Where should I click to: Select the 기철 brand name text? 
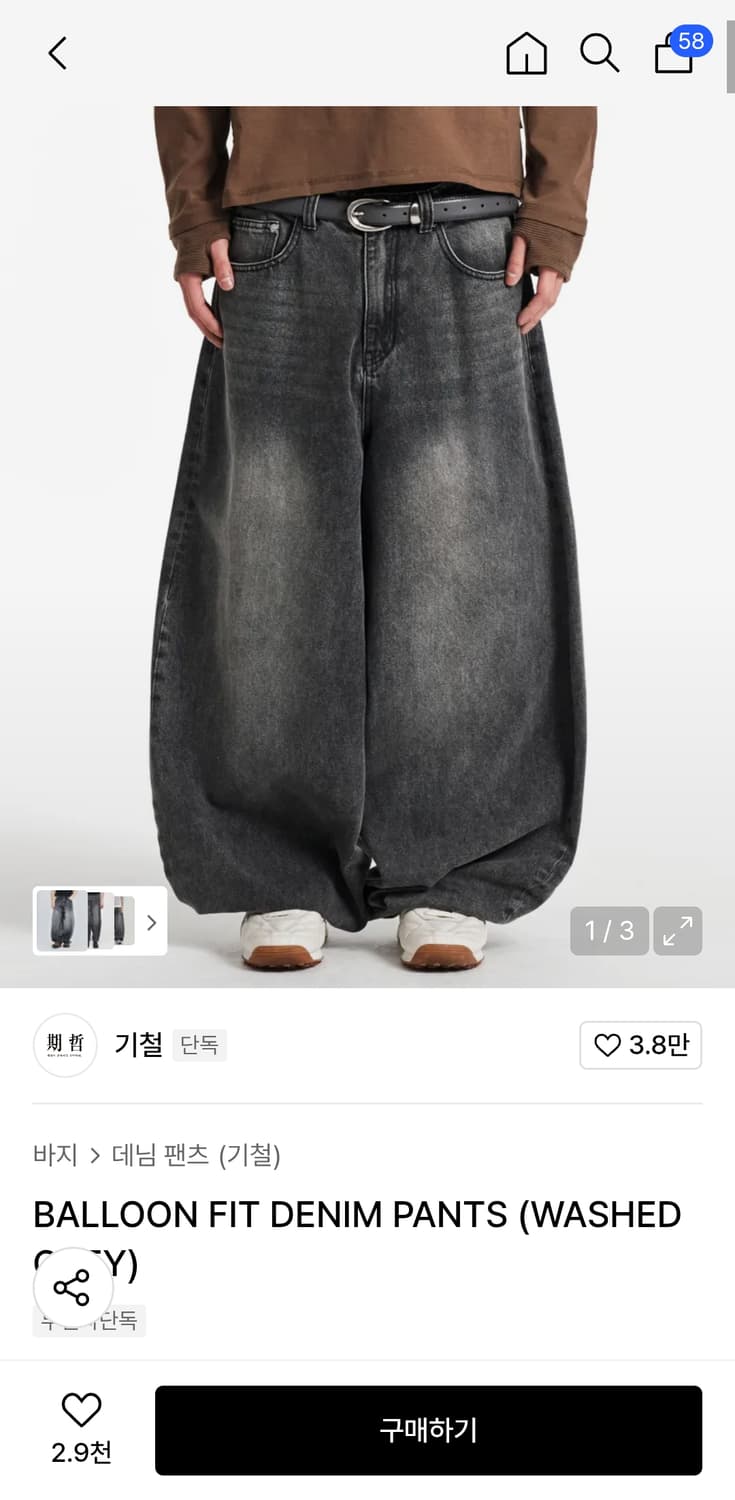pos(138,1044)
